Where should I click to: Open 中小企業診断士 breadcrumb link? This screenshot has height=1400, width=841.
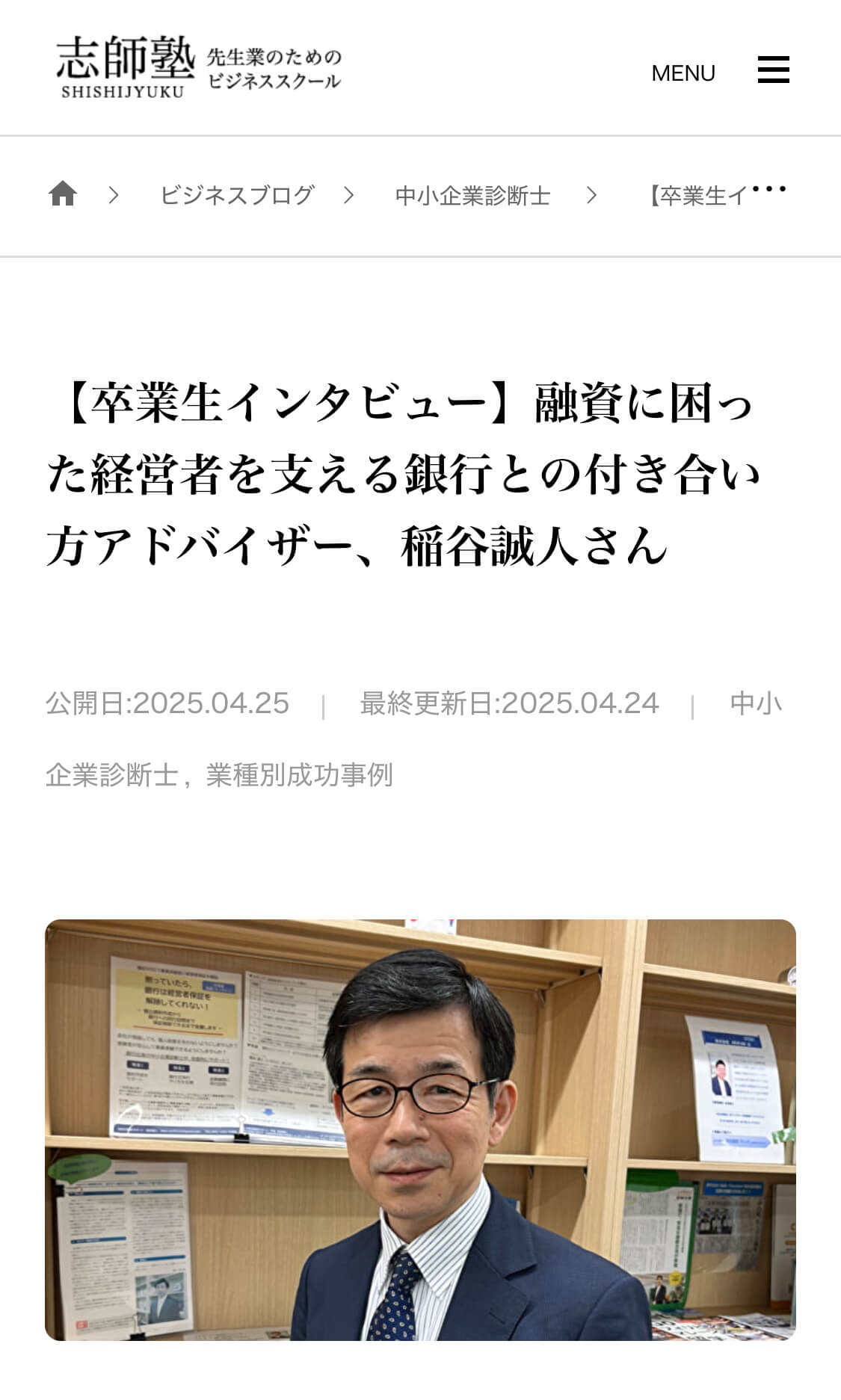pos(472,196)
